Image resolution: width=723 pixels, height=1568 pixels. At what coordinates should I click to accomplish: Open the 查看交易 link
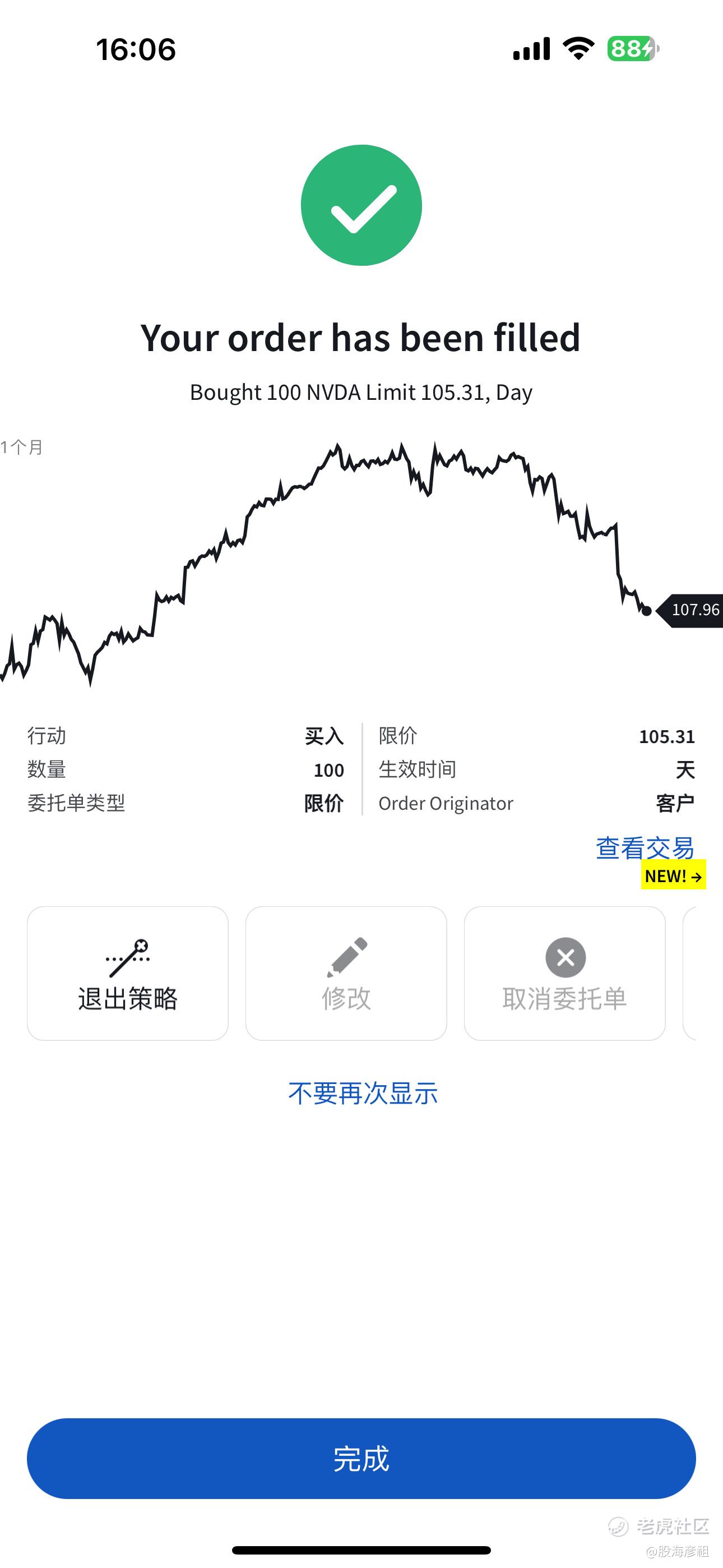pyautogui.click(x=645, y=847)
